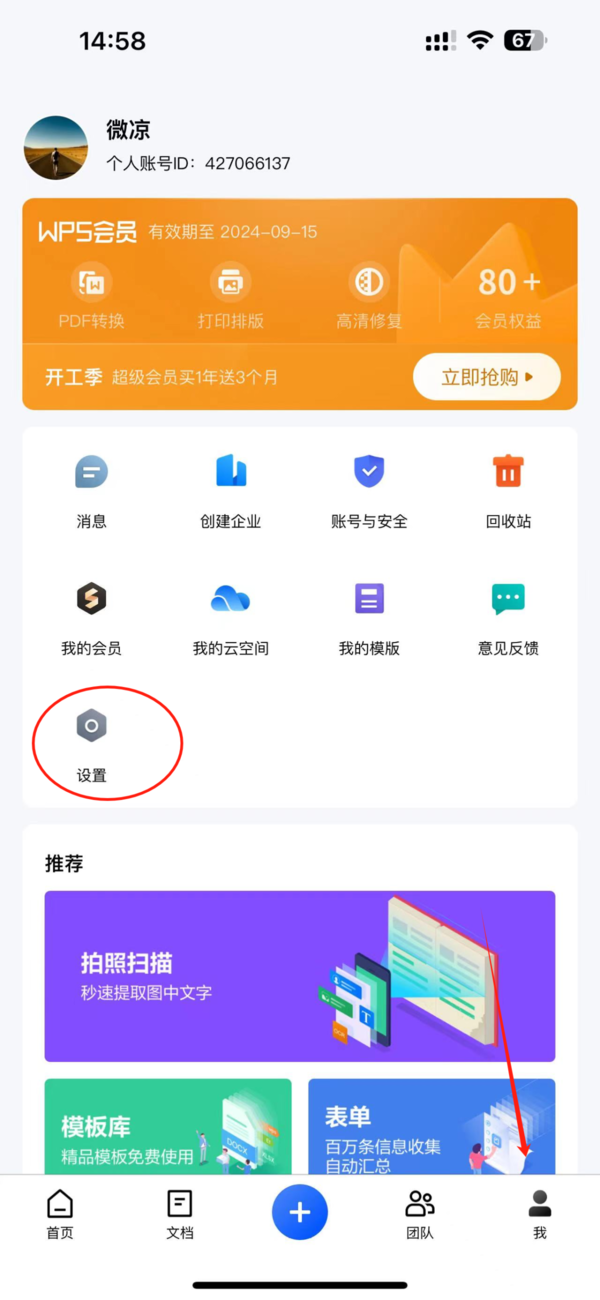Open 消息 messages
Viewport: 600px width, 1300px height.
point(91,491)
